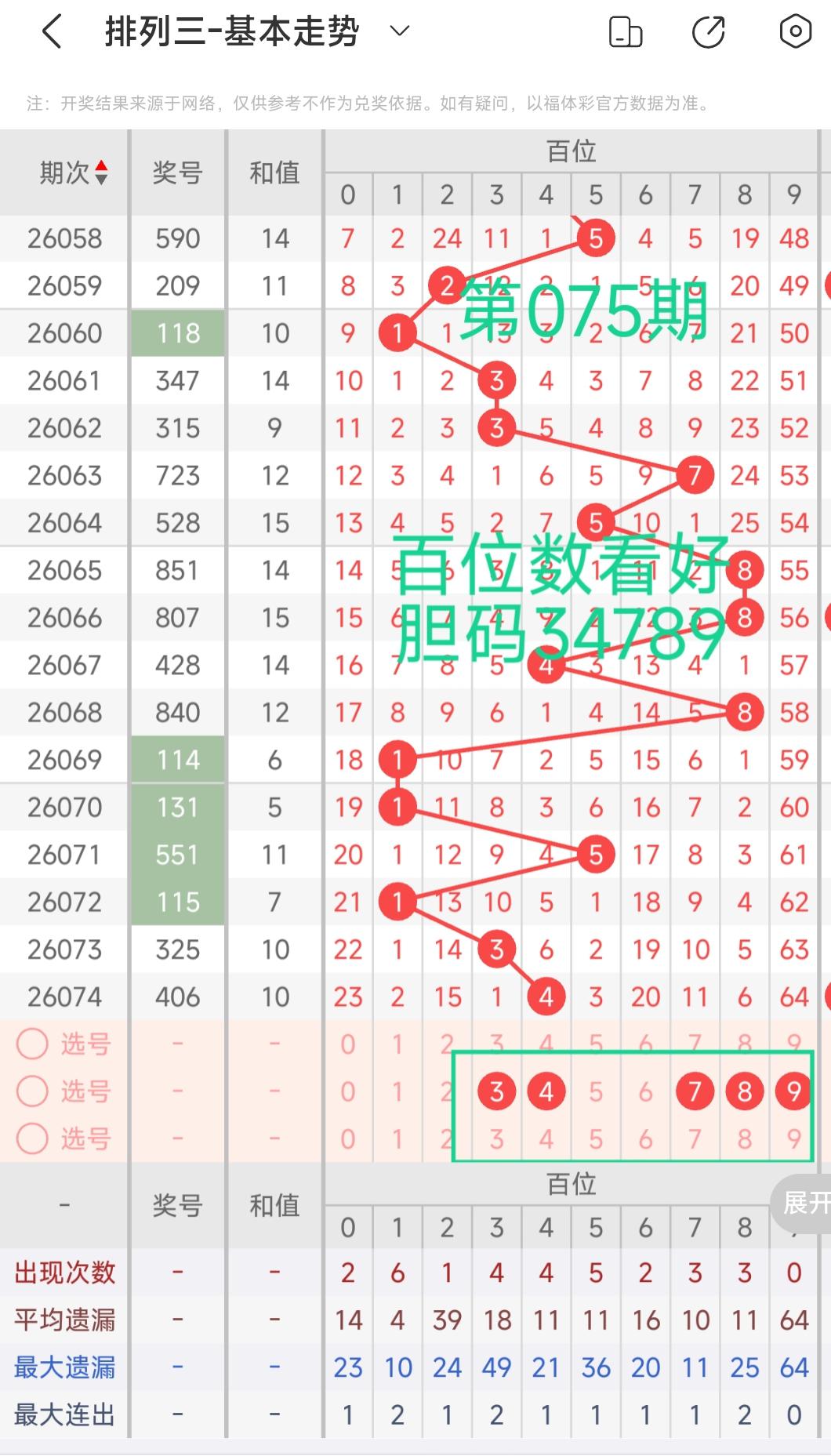
Task: Open the 排列三-基本走势 chart type dropdown
Action: point(400,31)
